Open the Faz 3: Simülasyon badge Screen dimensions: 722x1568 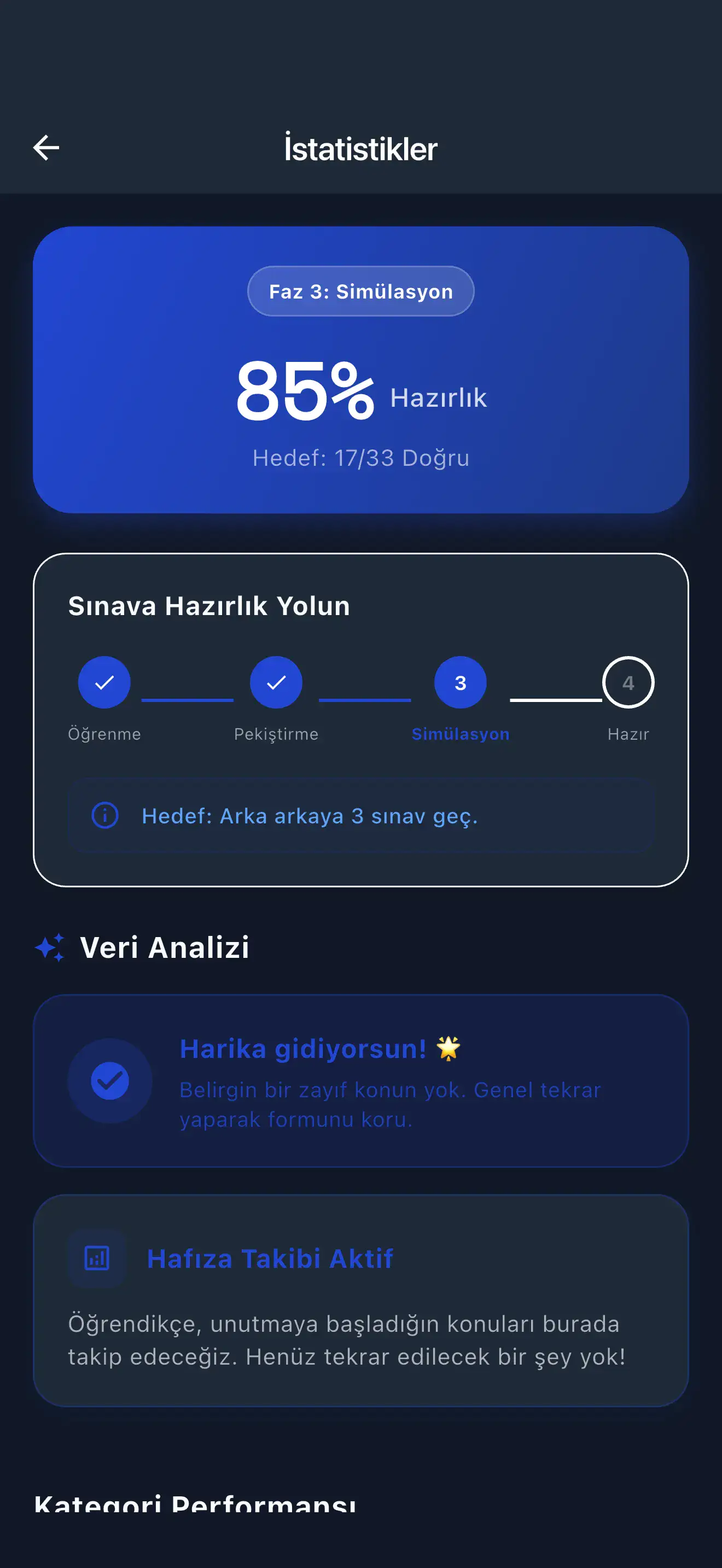coord(360,291)
